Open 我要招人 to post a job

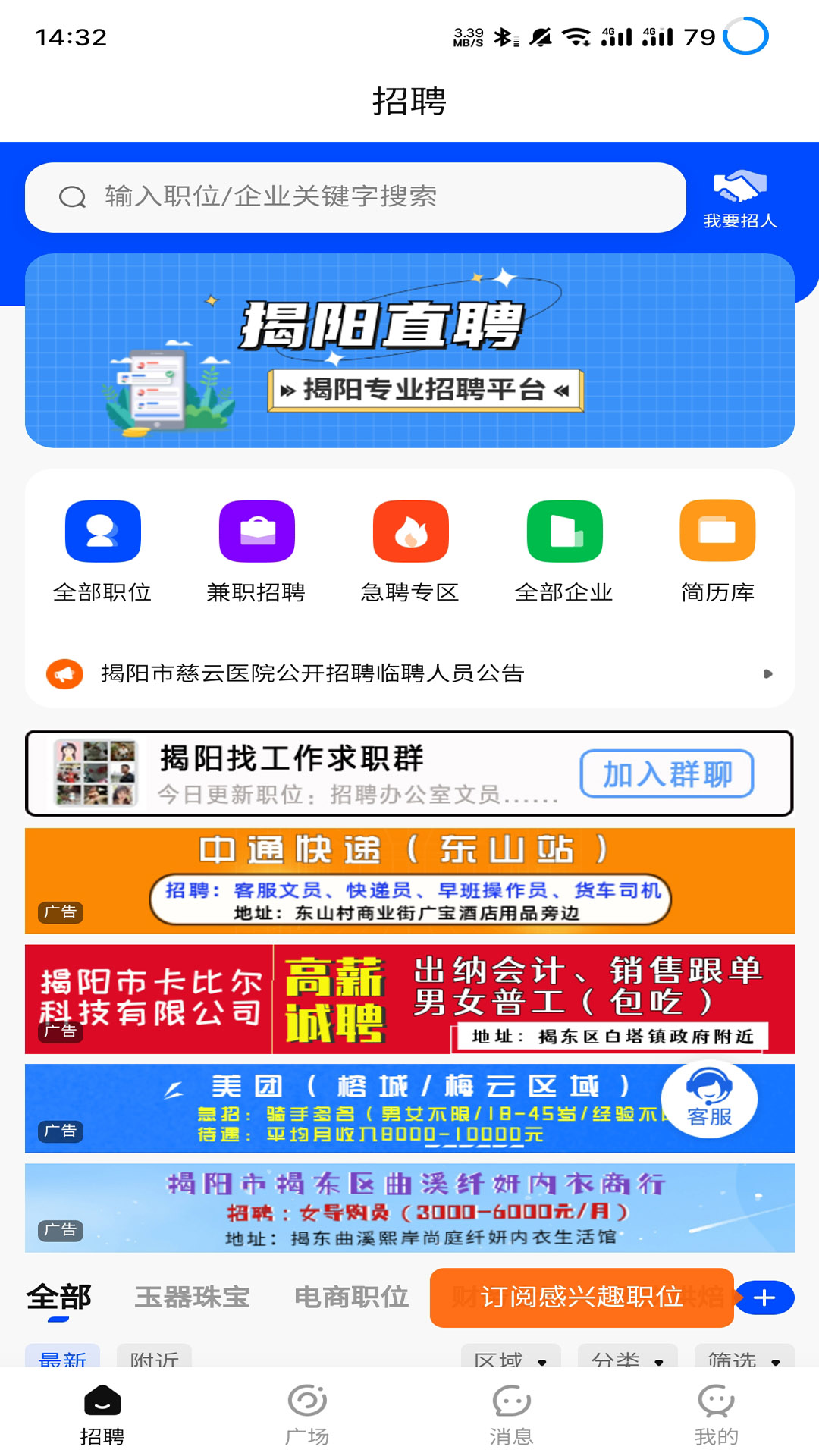coord(740,200)
